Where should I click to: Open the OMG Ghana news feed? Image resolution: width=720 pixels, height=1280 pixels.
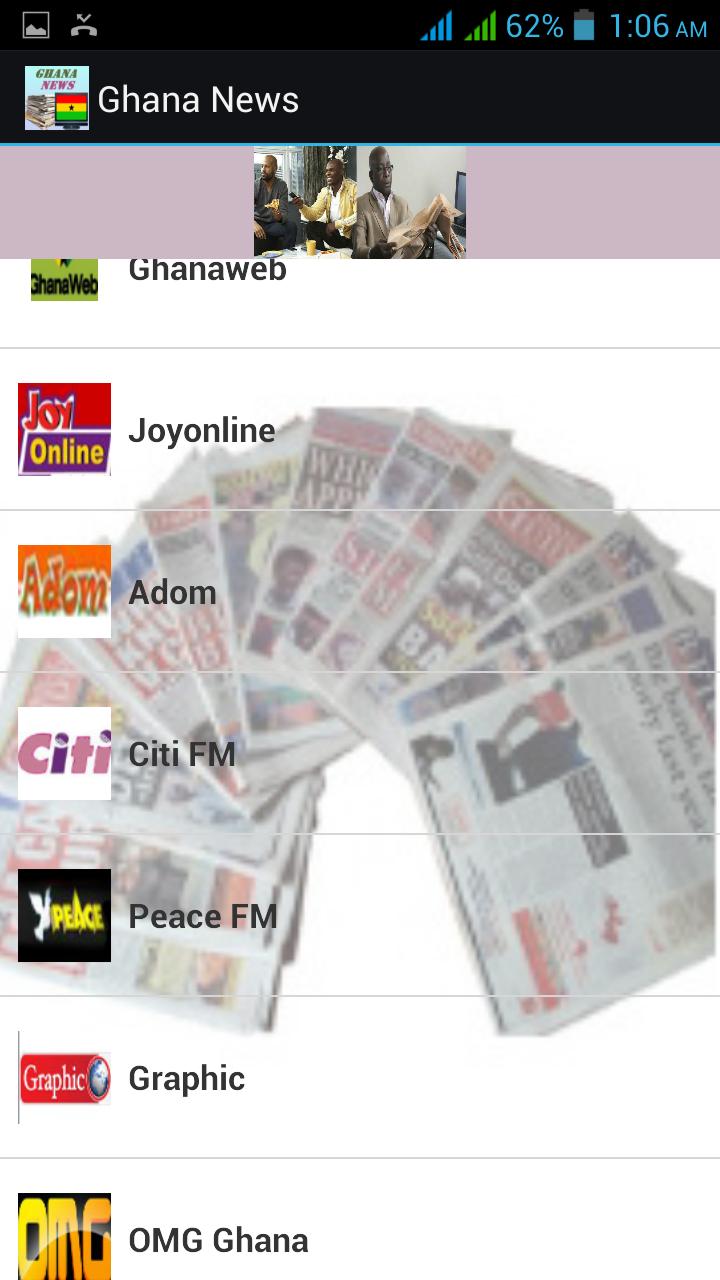[300, 1240]
